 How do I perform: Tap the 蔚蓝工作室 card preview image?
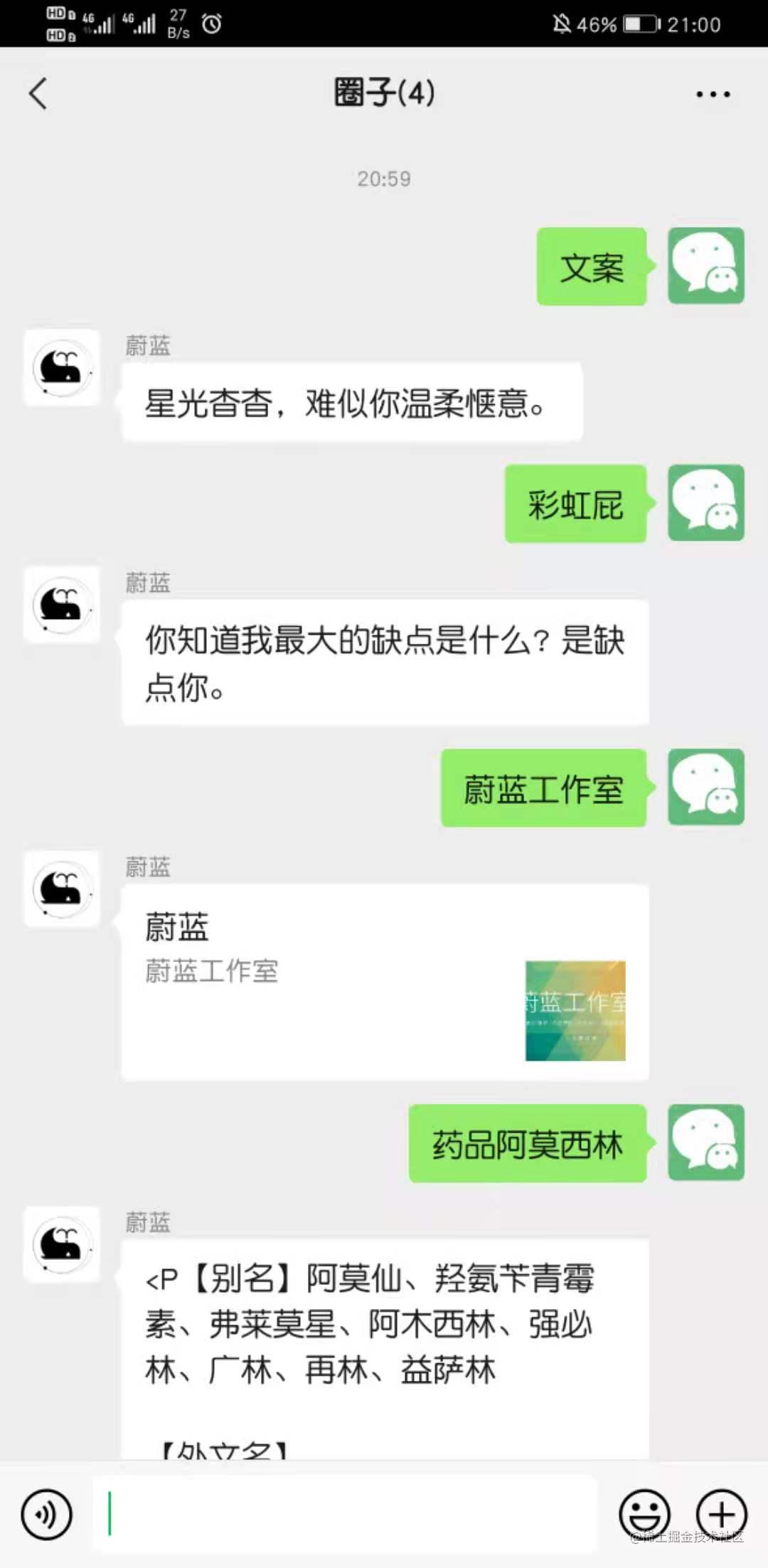[x=575, y=1009]
